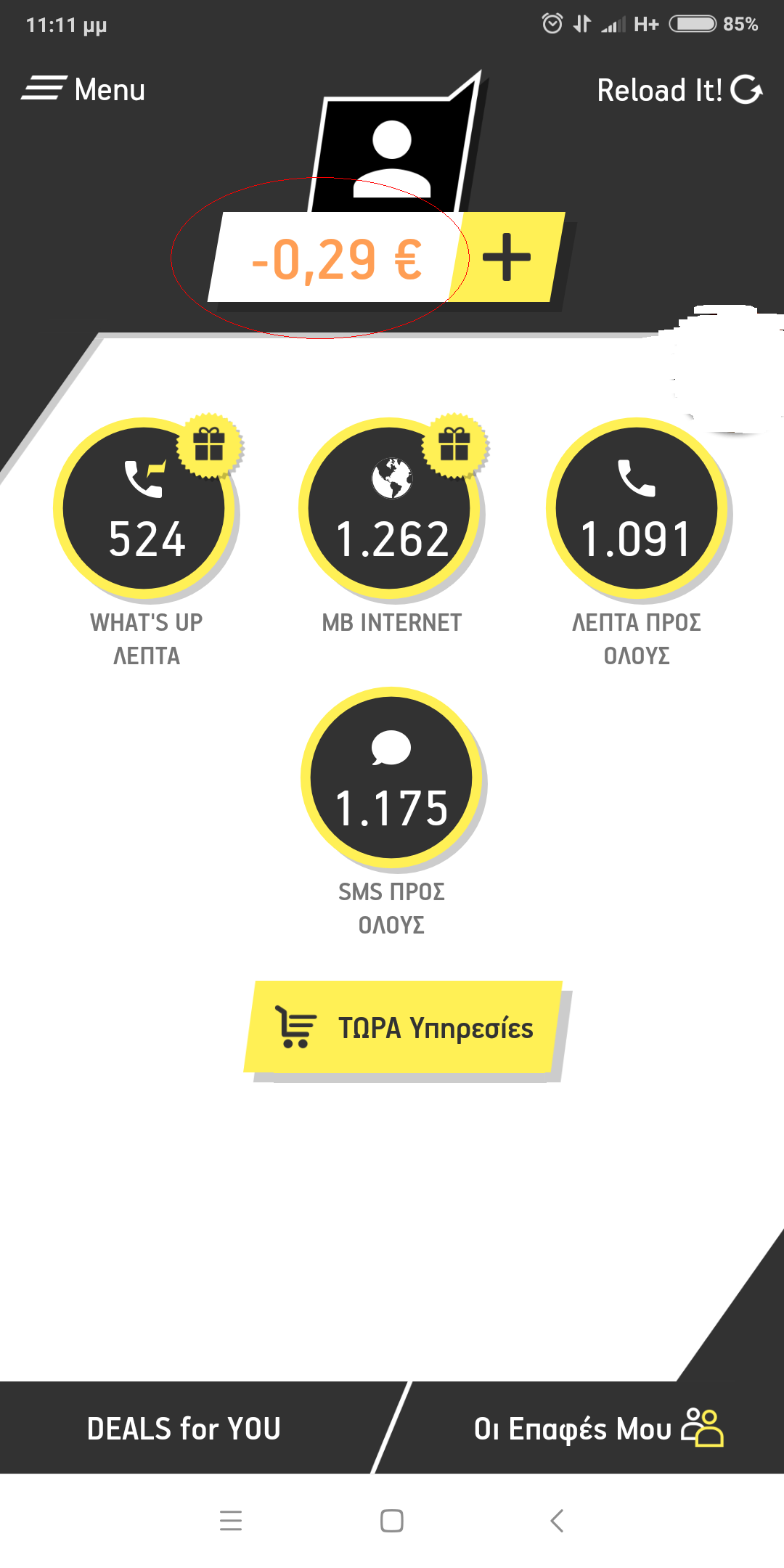Image resolution: width=784 pixels, height=1568 pixels.
Task: Tap Reload It! to refresh
Action: point(679,90)
